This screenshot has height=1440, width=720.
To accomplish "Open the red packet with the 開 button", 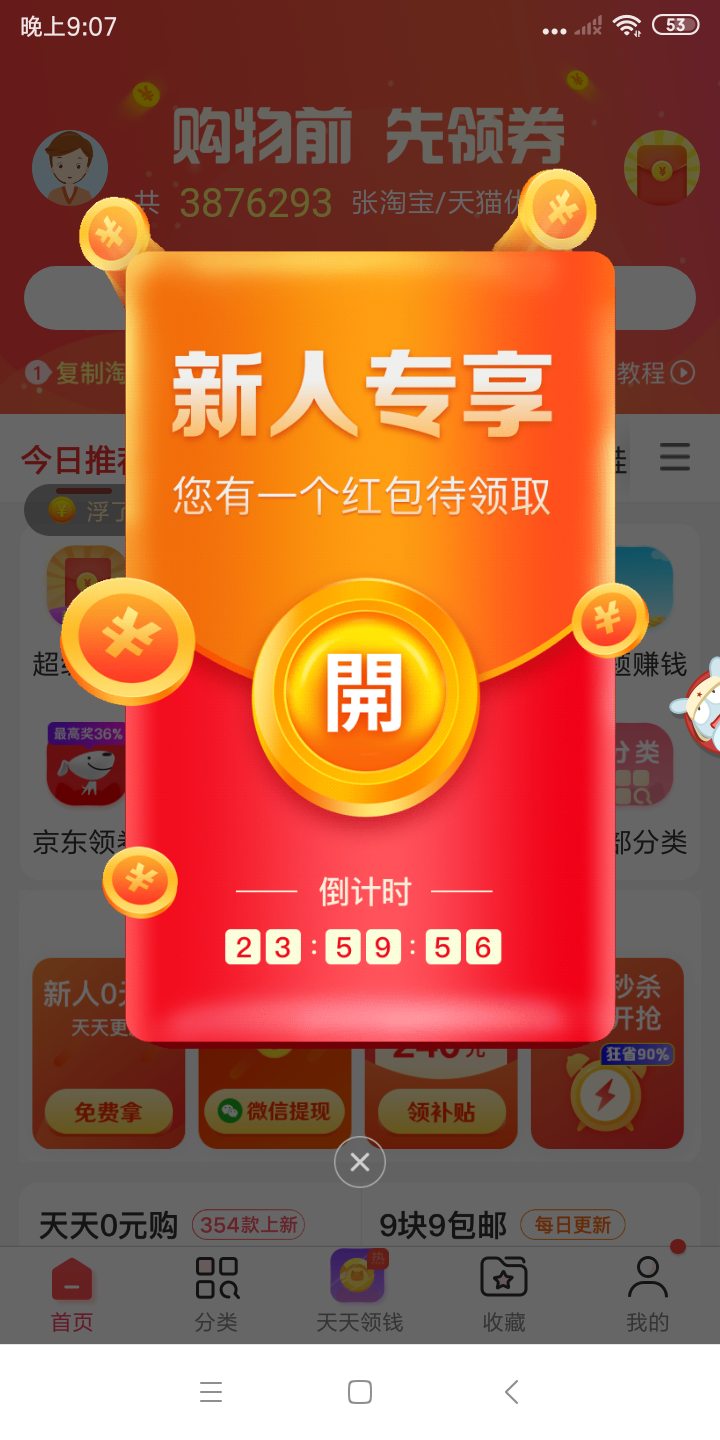I will (x=365, y=693).
